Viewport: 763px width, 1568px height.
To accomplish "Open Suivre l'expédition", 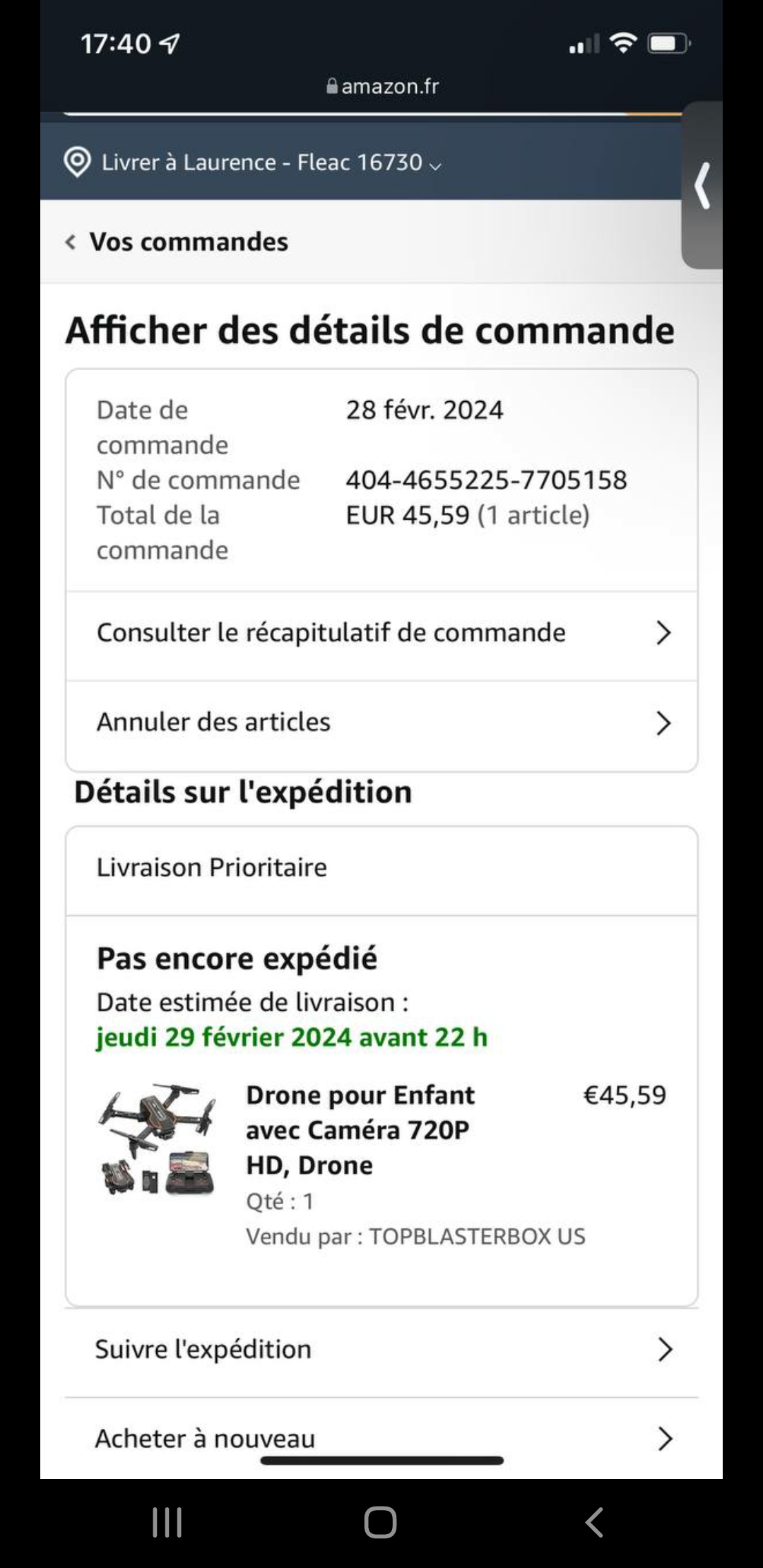I will (381, 1350).
